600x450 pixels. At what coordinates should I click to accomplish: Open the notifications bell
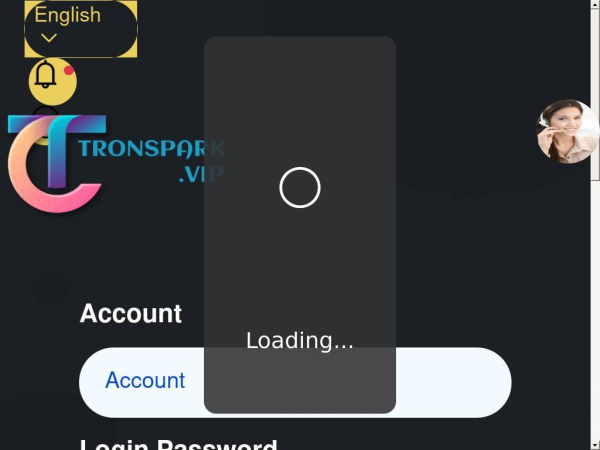(52, 79)
